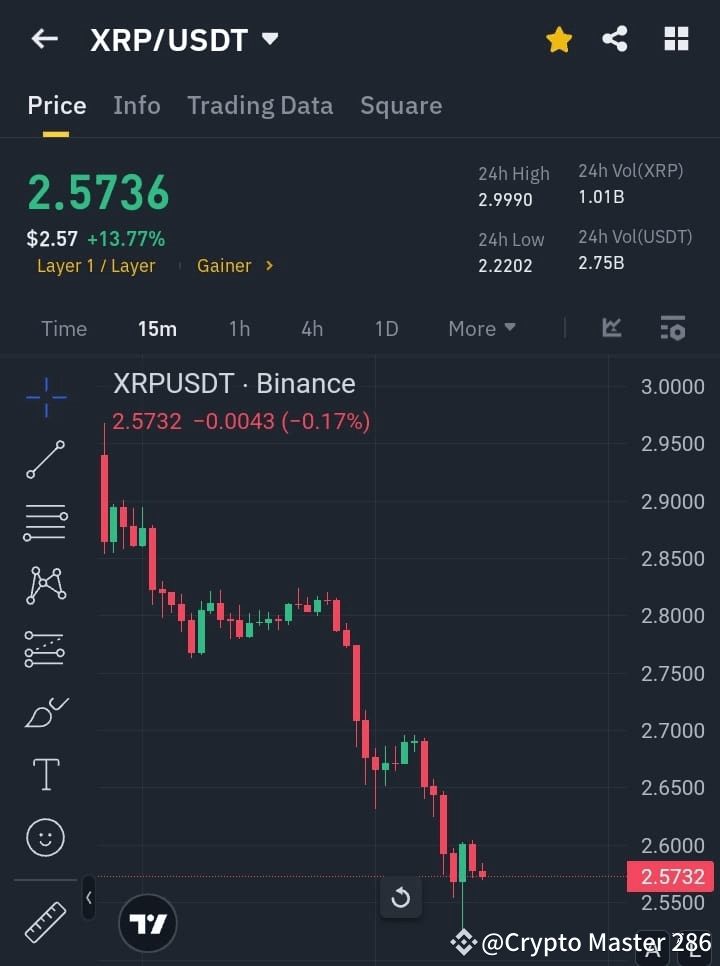This screenshot has height=966, width=720.
Task: Expand the More timeframe options dropdown
Action: 481,328
